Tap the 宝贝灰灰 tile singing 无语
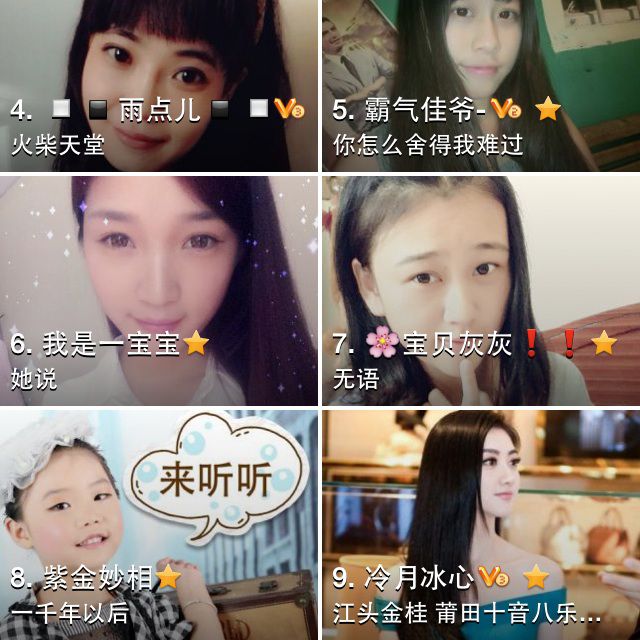The image size is (640, 640). click(481, 290)
